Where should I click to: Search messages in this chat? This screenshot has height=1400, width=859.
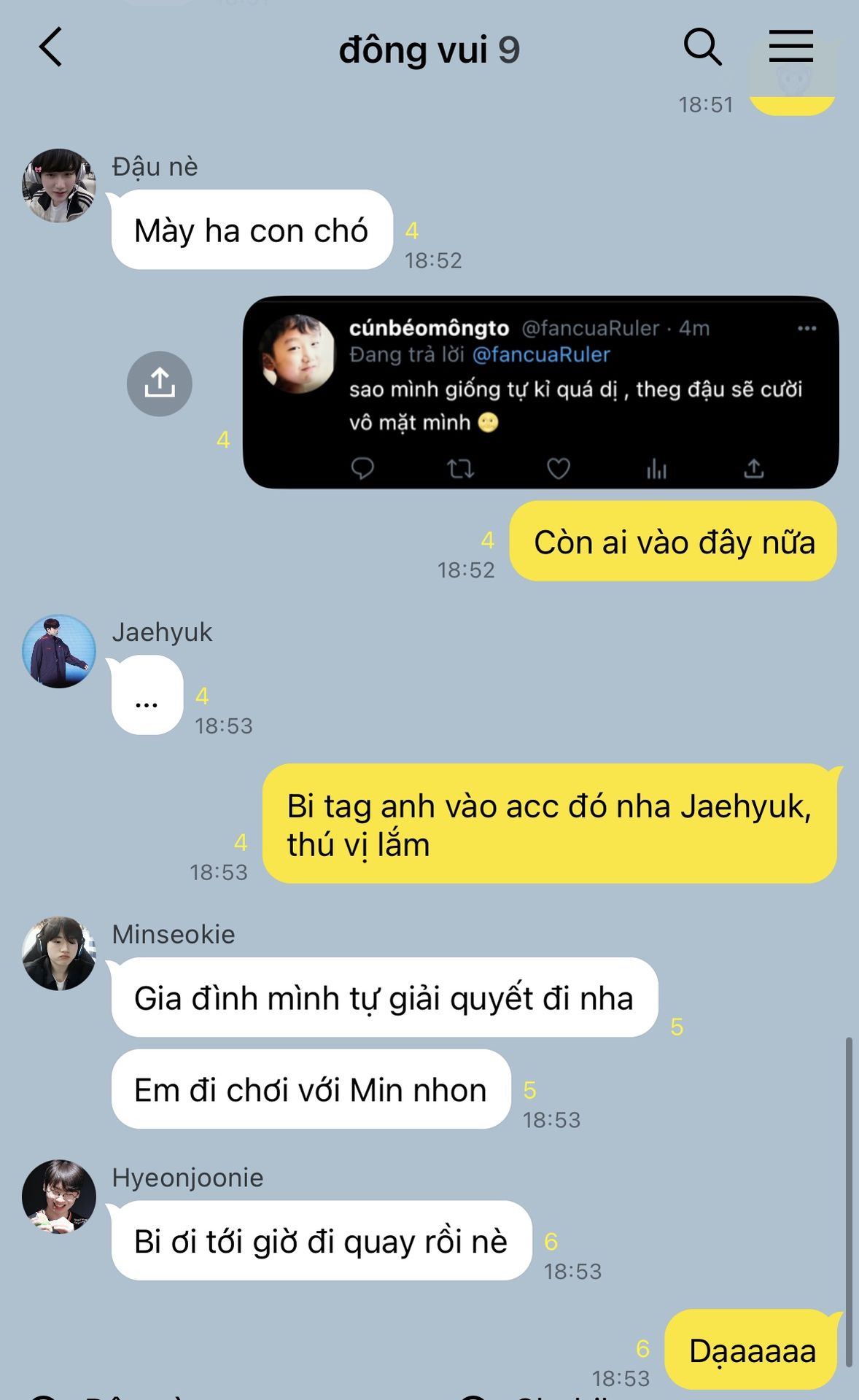pyautogui.click(x=702, y=48)
